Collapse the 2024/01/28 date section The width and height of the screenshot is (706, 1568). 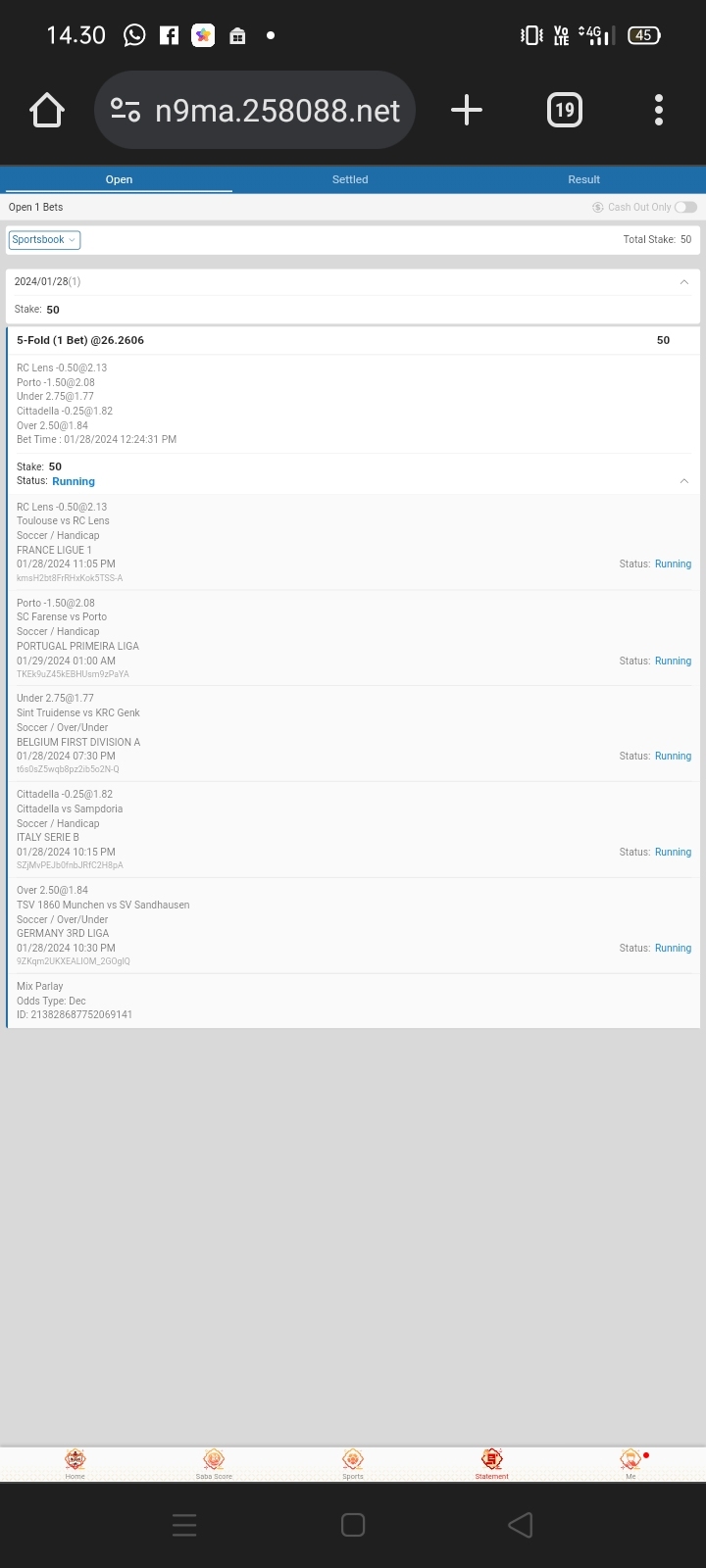tap(683, 282)
